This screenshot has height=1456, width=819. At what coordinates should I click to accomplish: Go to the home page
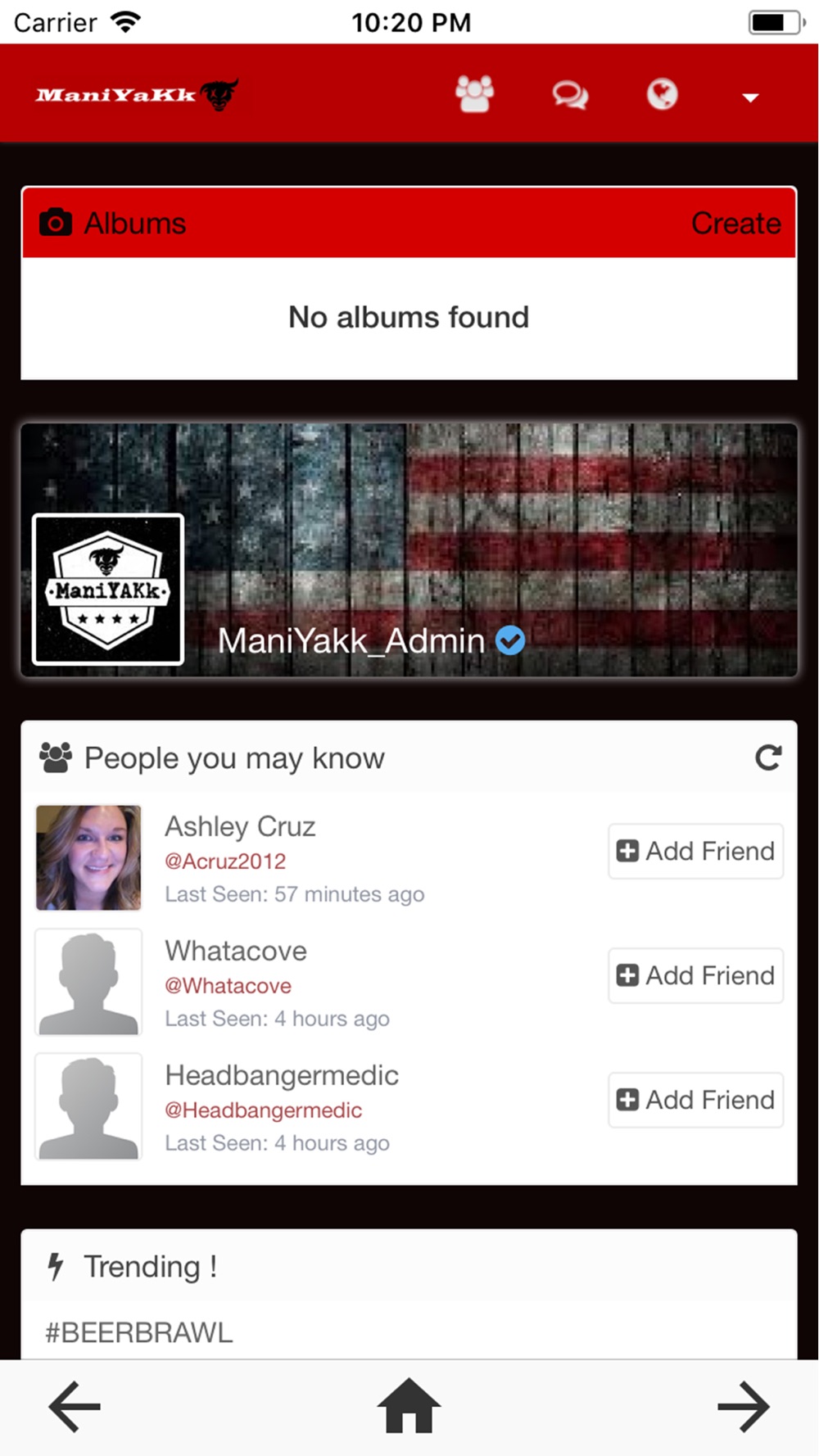409,1406
